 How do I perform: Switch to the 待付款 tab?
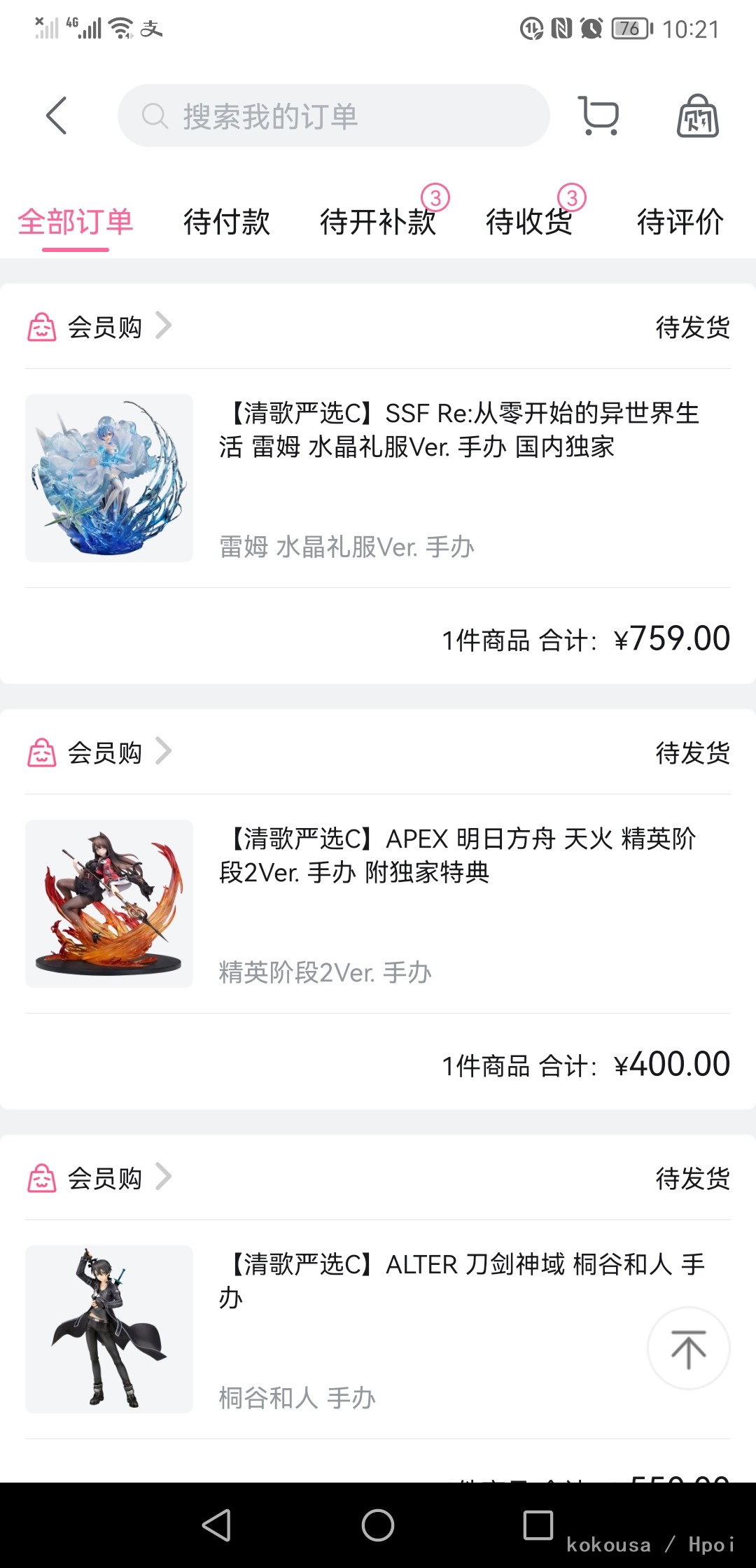pos(227,223)
